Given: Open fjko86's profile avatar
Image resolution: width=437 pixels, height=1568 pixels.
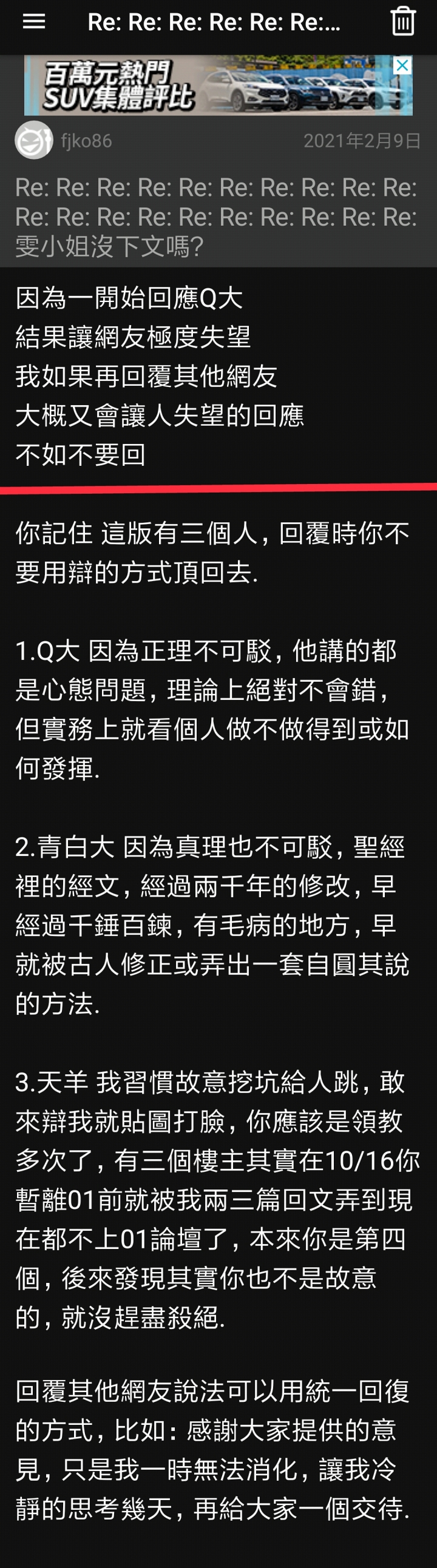Looking at the screenshot, I should coord(33,141).
